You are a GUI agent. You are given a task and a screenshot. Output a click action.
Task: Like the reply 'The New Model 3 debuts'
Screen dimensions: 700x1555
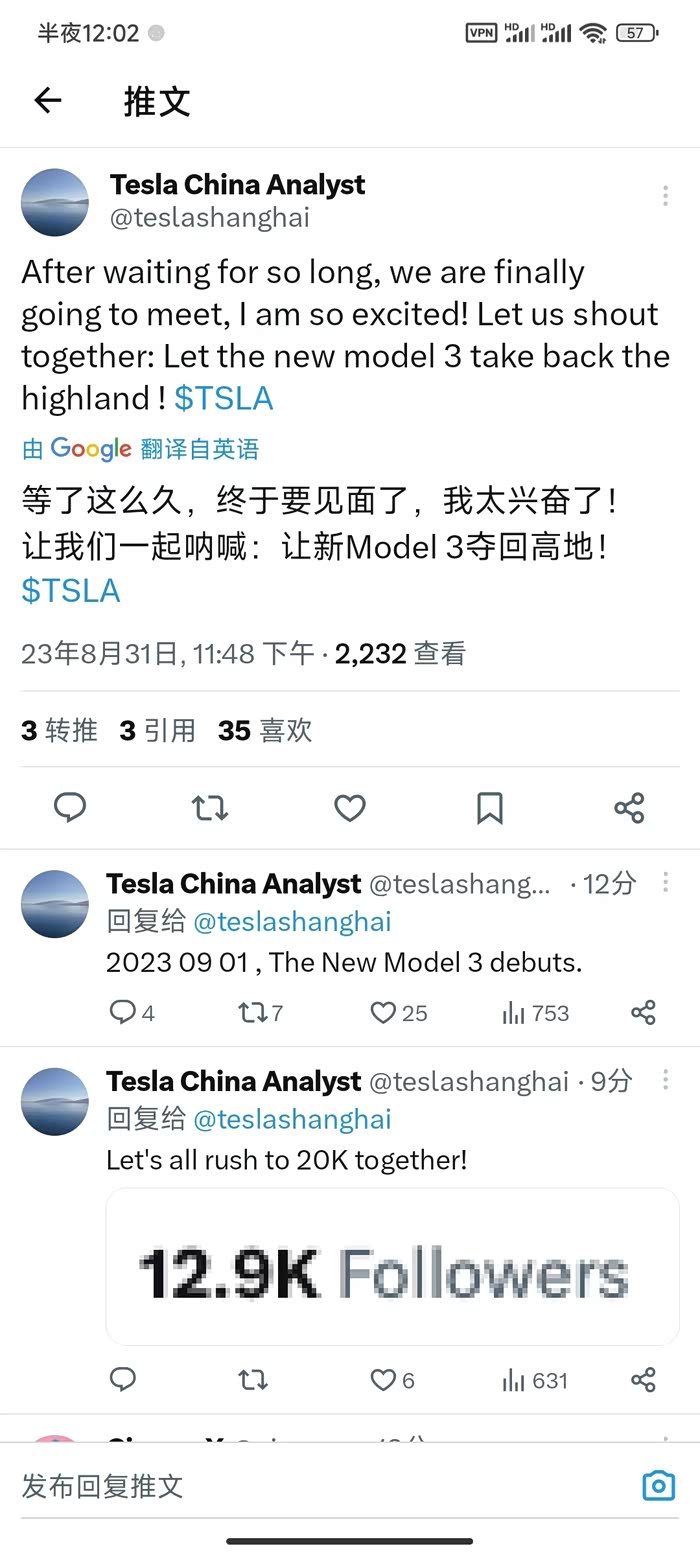(399, 1013)
